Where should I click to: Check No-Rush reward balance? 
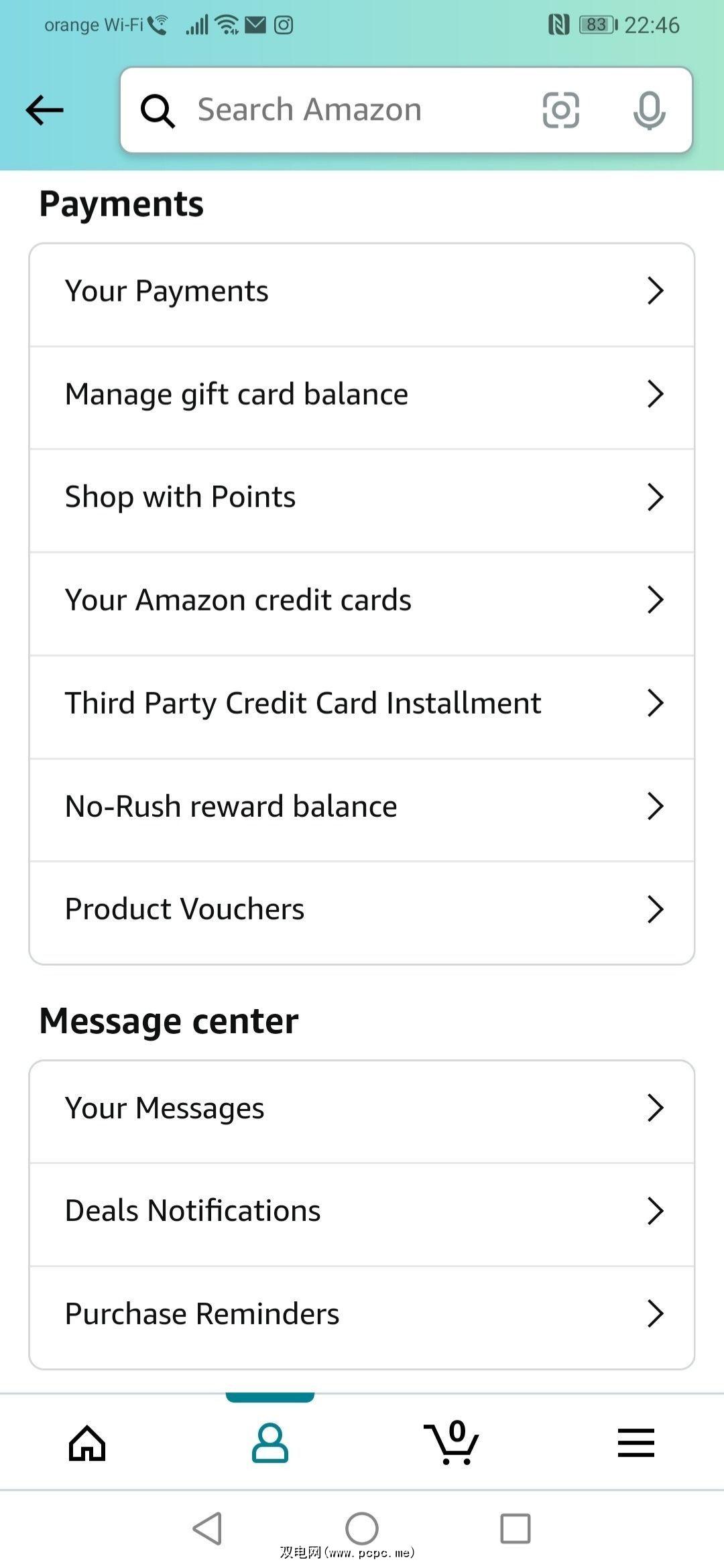tap(362, 807)
